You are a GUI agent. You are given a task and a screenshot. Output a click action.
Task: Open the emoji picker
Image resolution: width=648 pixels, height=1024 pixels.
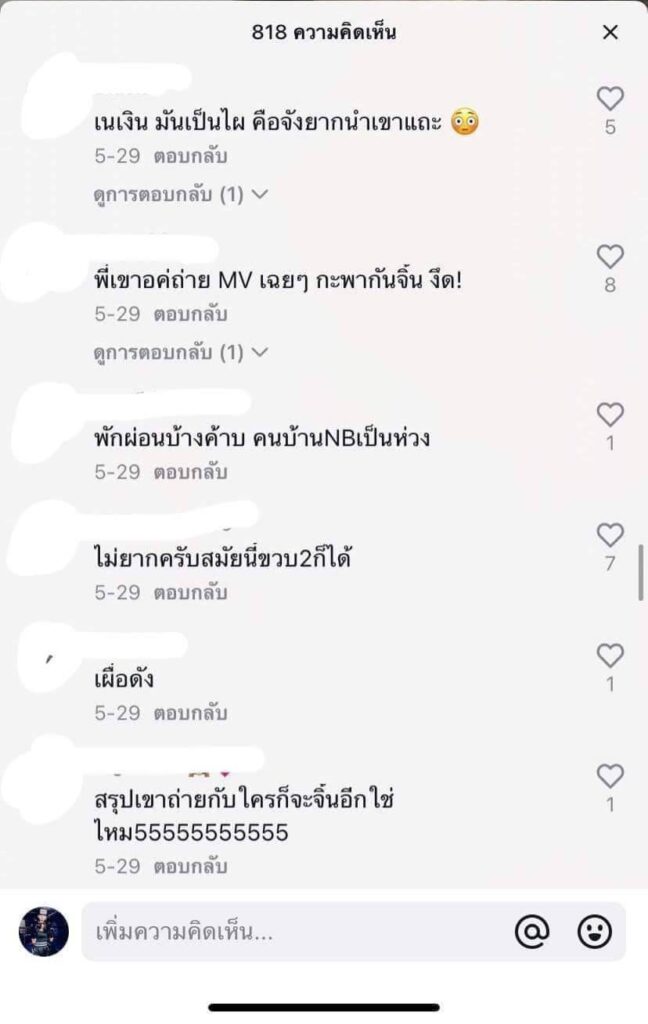[595, 932]
